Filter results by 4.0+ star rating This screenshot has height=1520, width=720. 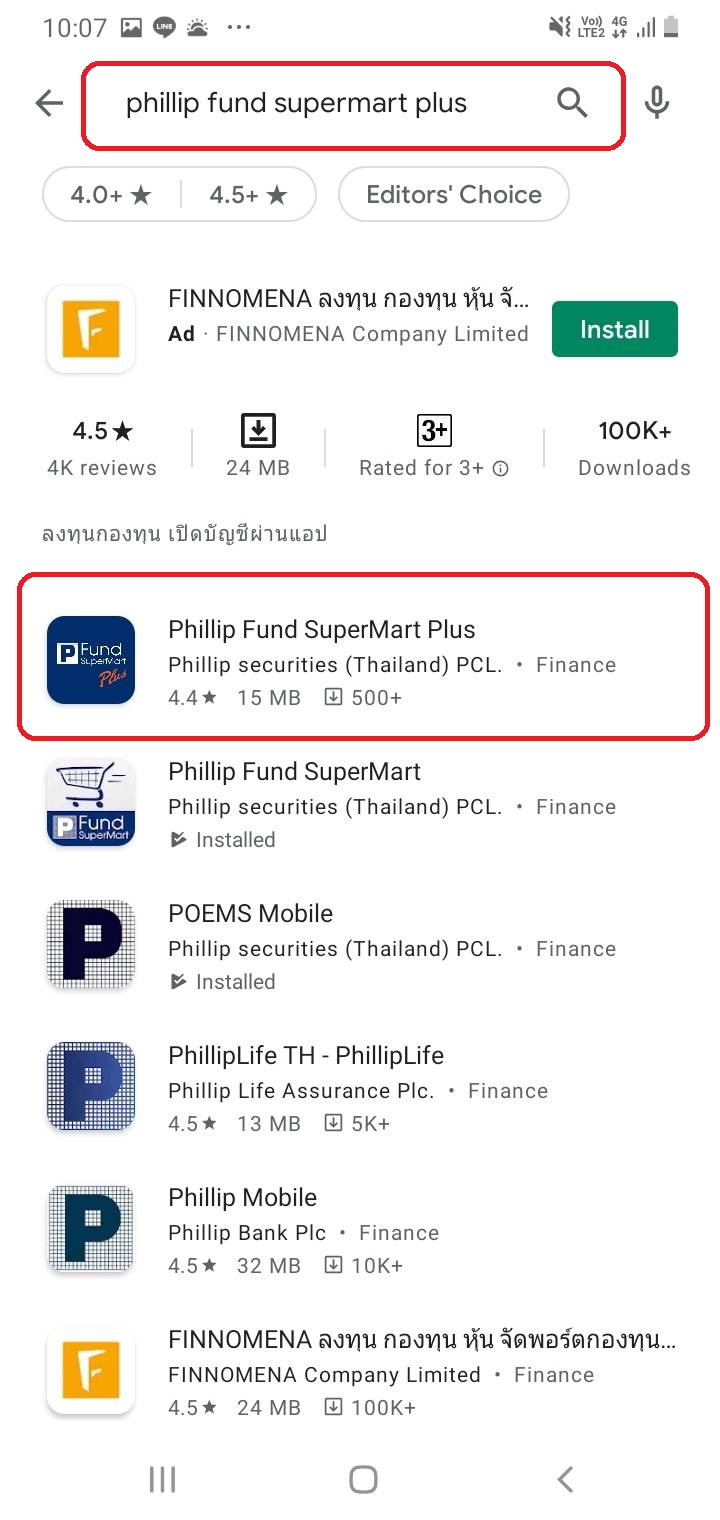[111, 195]
